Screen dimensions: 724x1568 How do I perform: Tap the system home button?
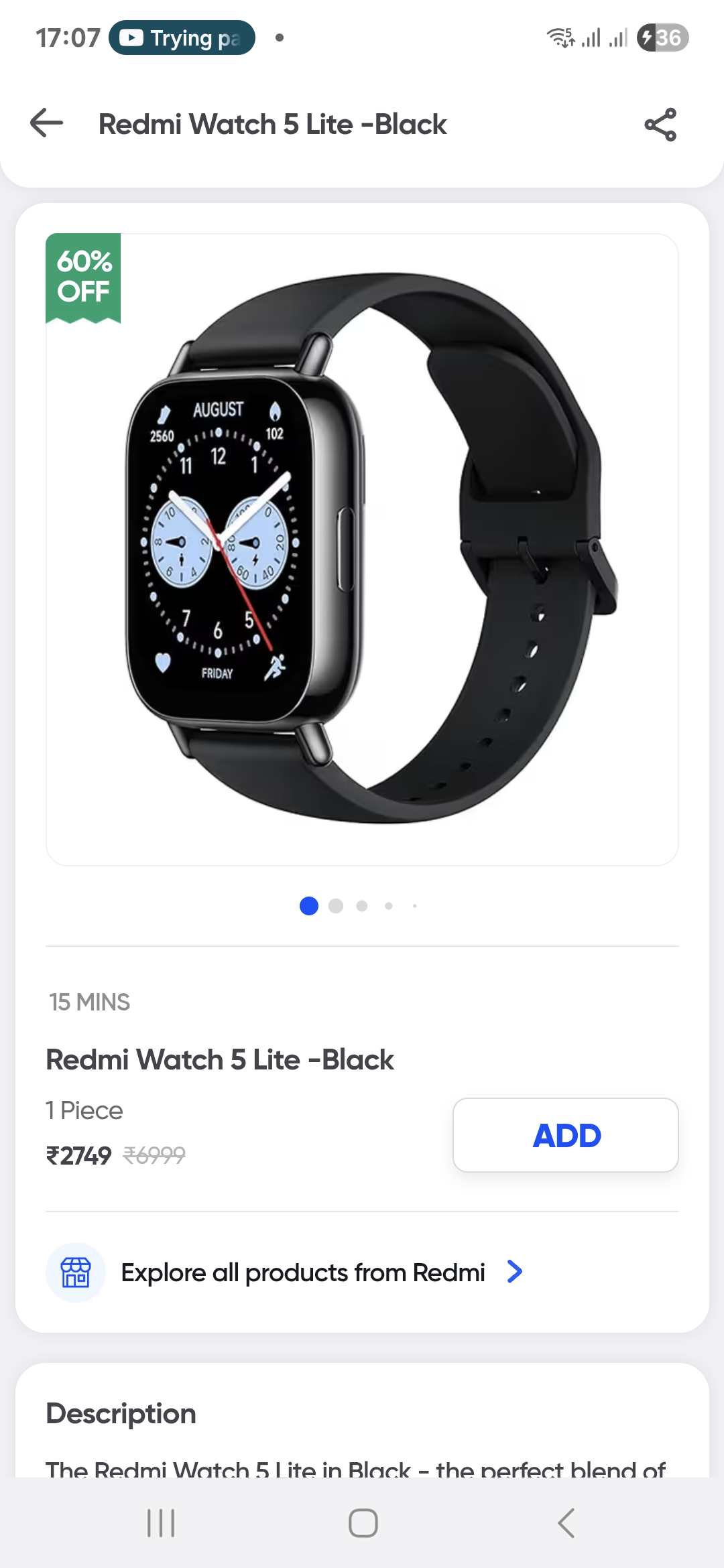tap(363, 1523)
